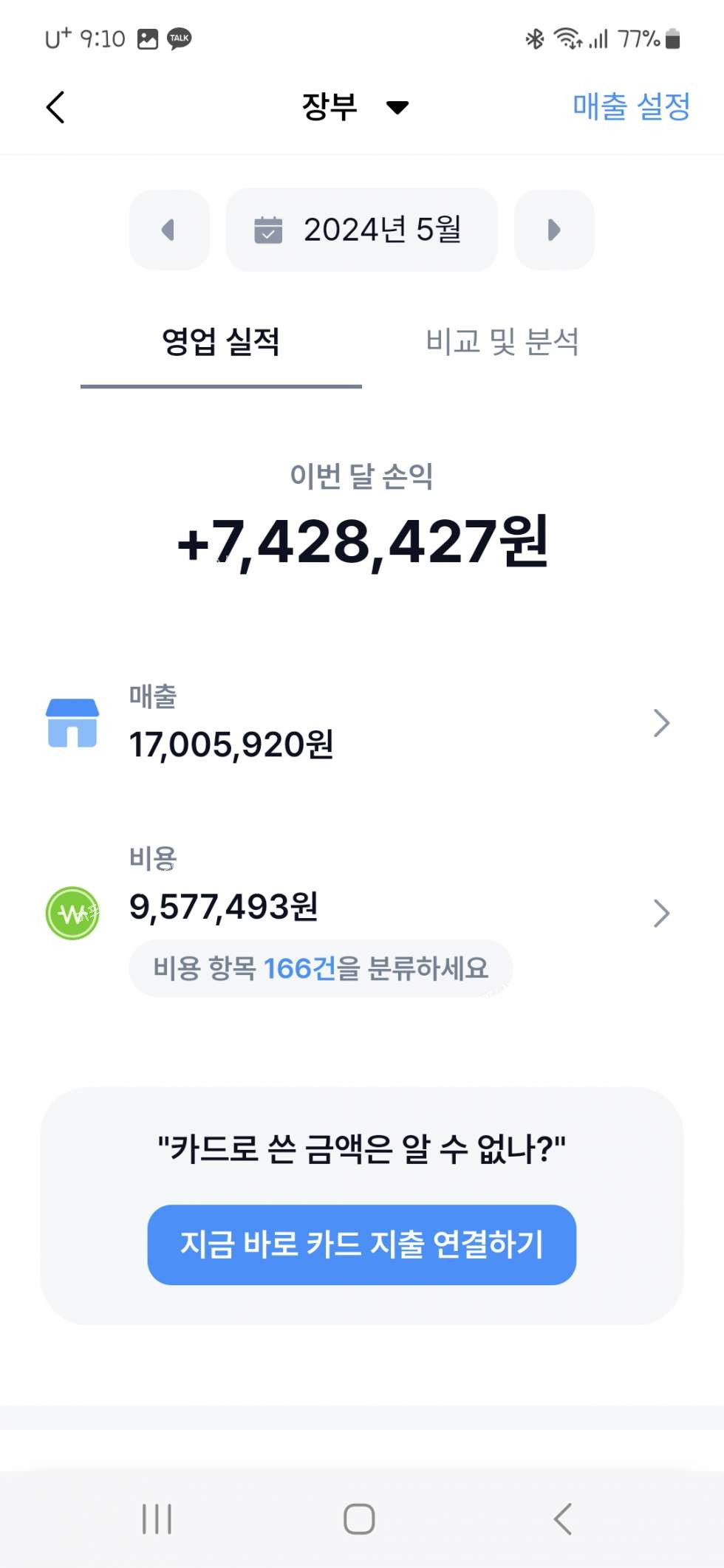Go back using the top-left arrow

[55, 107]
